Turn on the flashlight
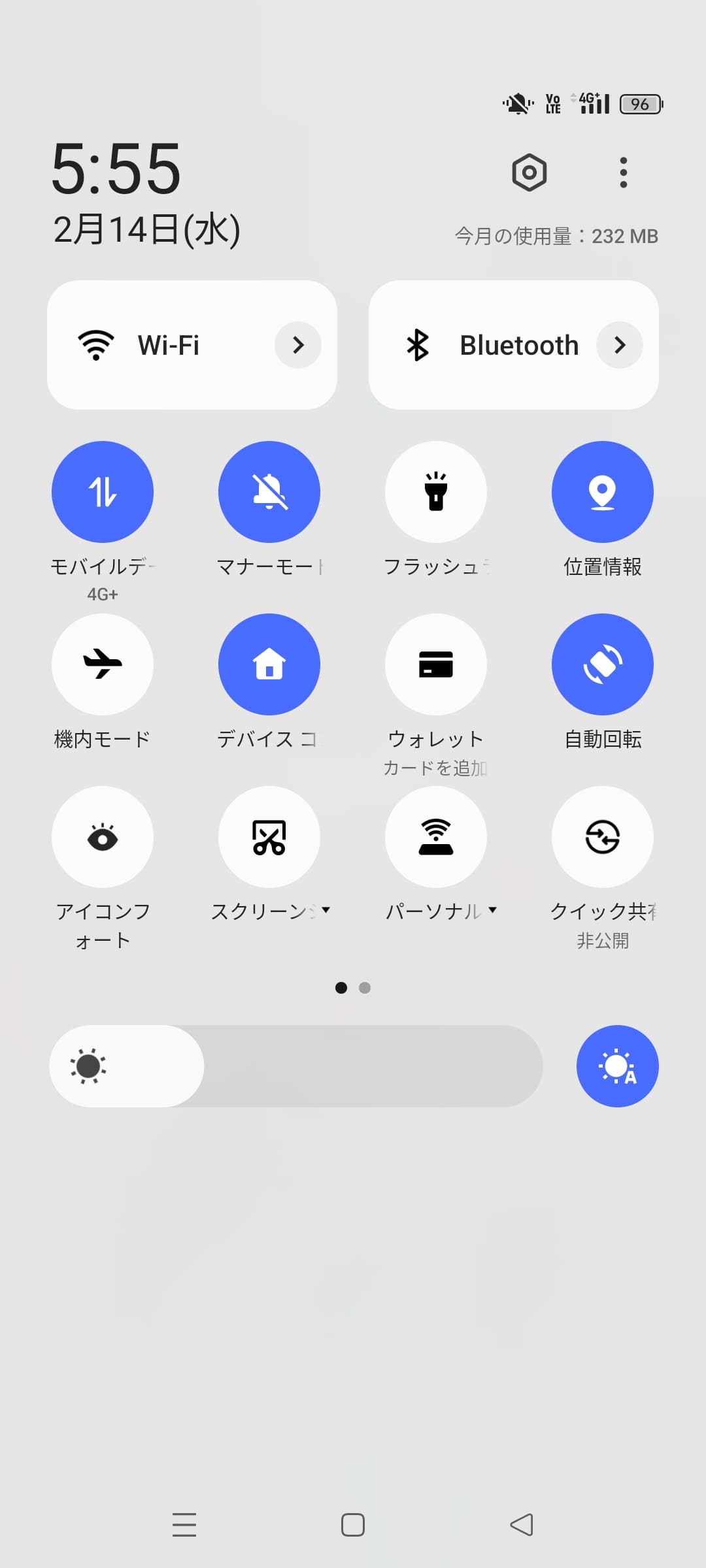This screenshot has width=706, height=1568. 436,492
